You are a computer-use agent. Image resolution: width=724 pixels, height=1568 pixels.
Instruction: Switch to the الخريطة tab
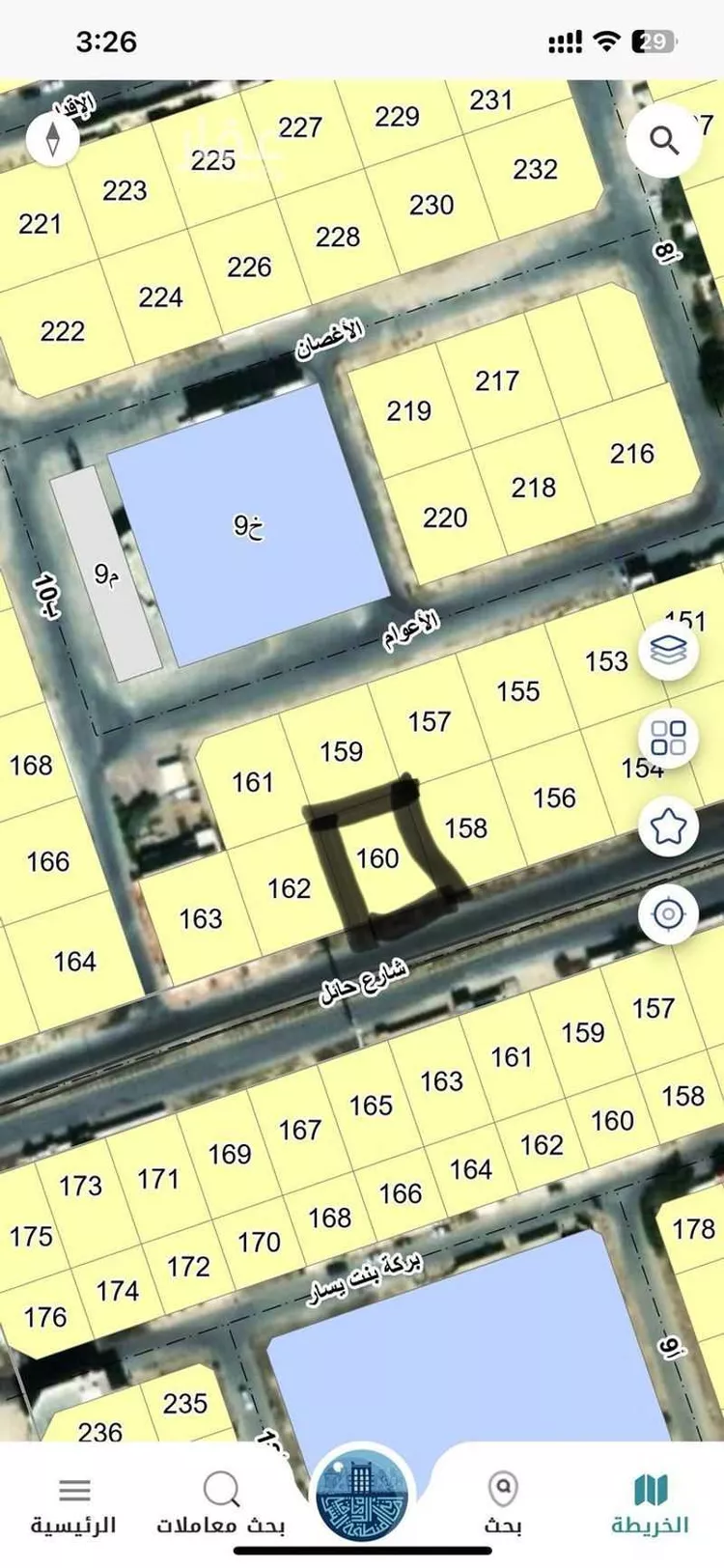[650, 1504]
